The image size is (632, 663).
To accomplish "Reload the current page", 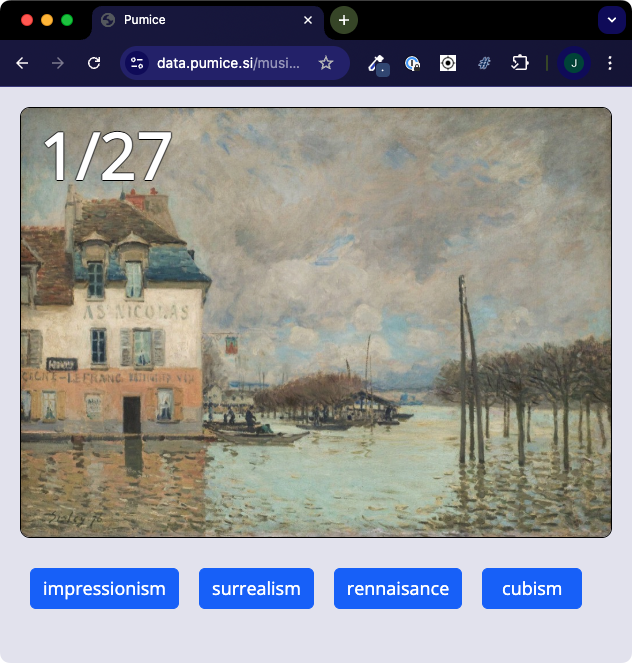I will pyautogui.click(x=94, y=63).
